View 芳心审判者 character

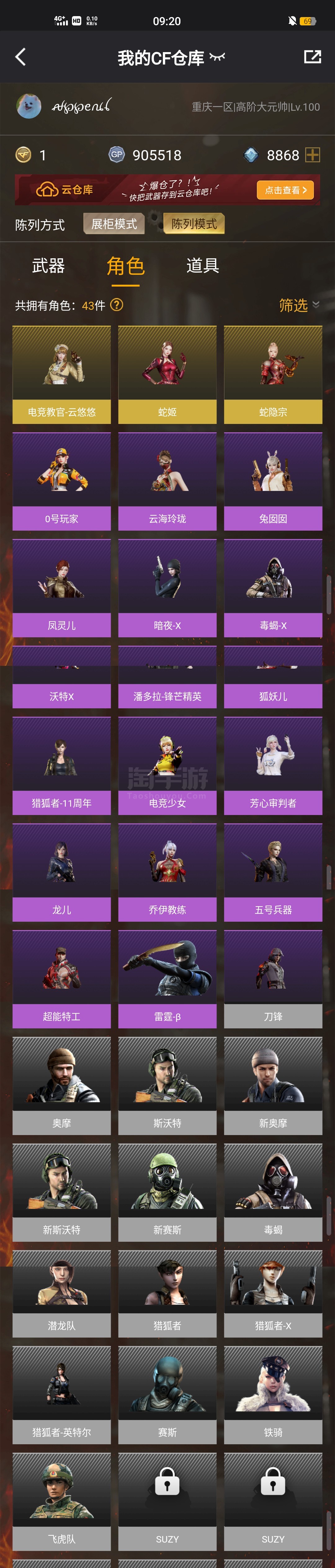(x=273, y=765)
